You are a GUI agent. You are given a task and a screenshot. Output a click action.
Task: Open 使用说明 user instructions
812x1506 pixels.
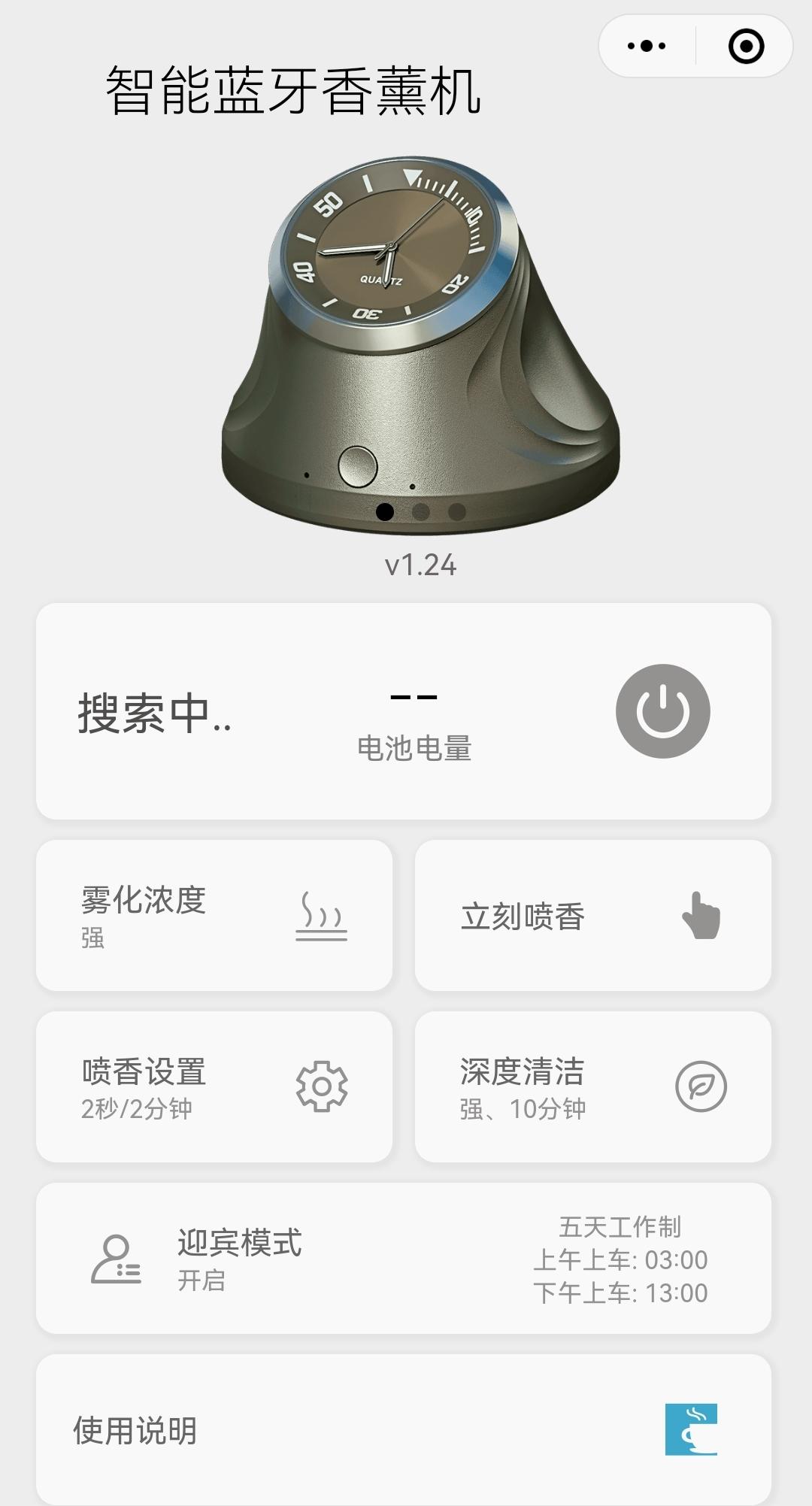(404, 1429)
